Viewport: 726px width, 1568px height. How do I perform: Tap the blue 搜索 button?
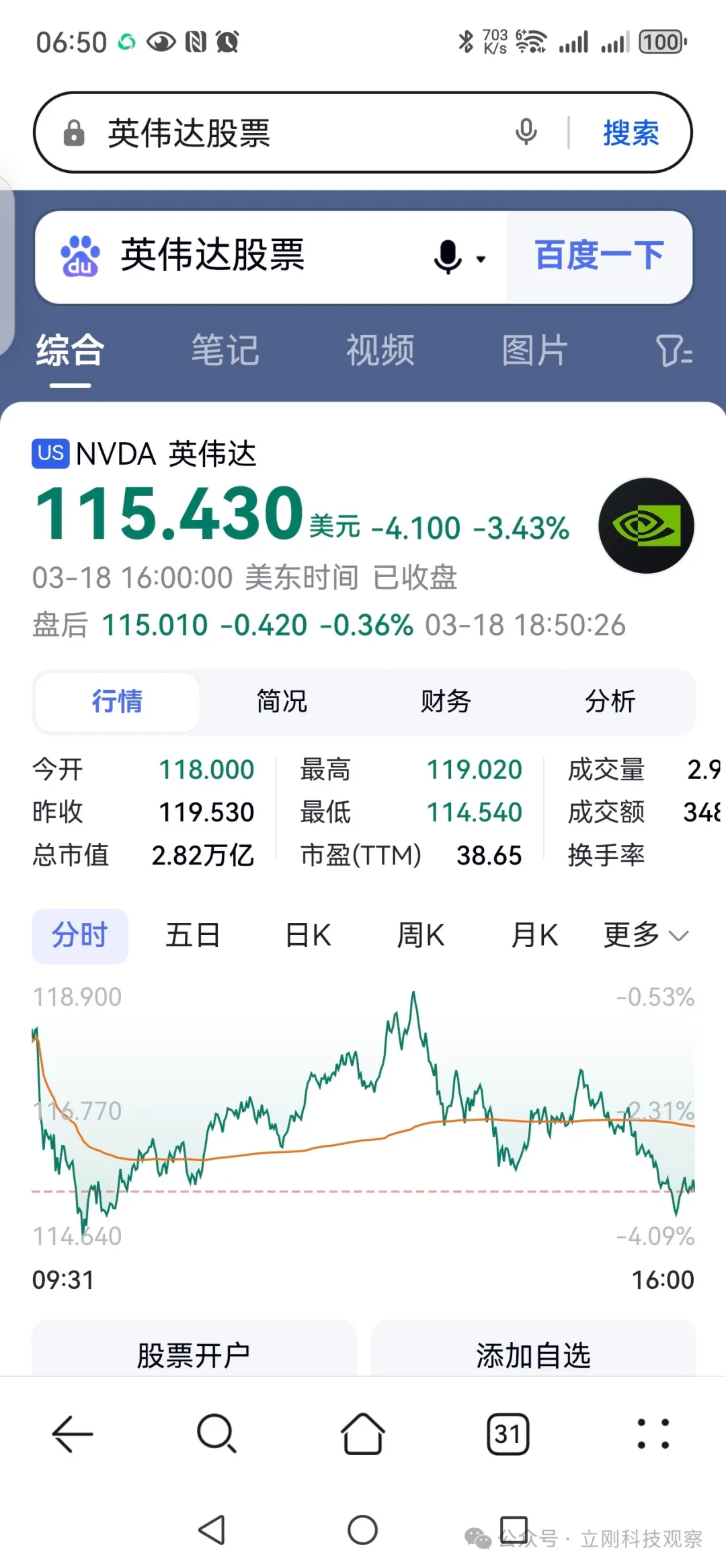[631, 133]
